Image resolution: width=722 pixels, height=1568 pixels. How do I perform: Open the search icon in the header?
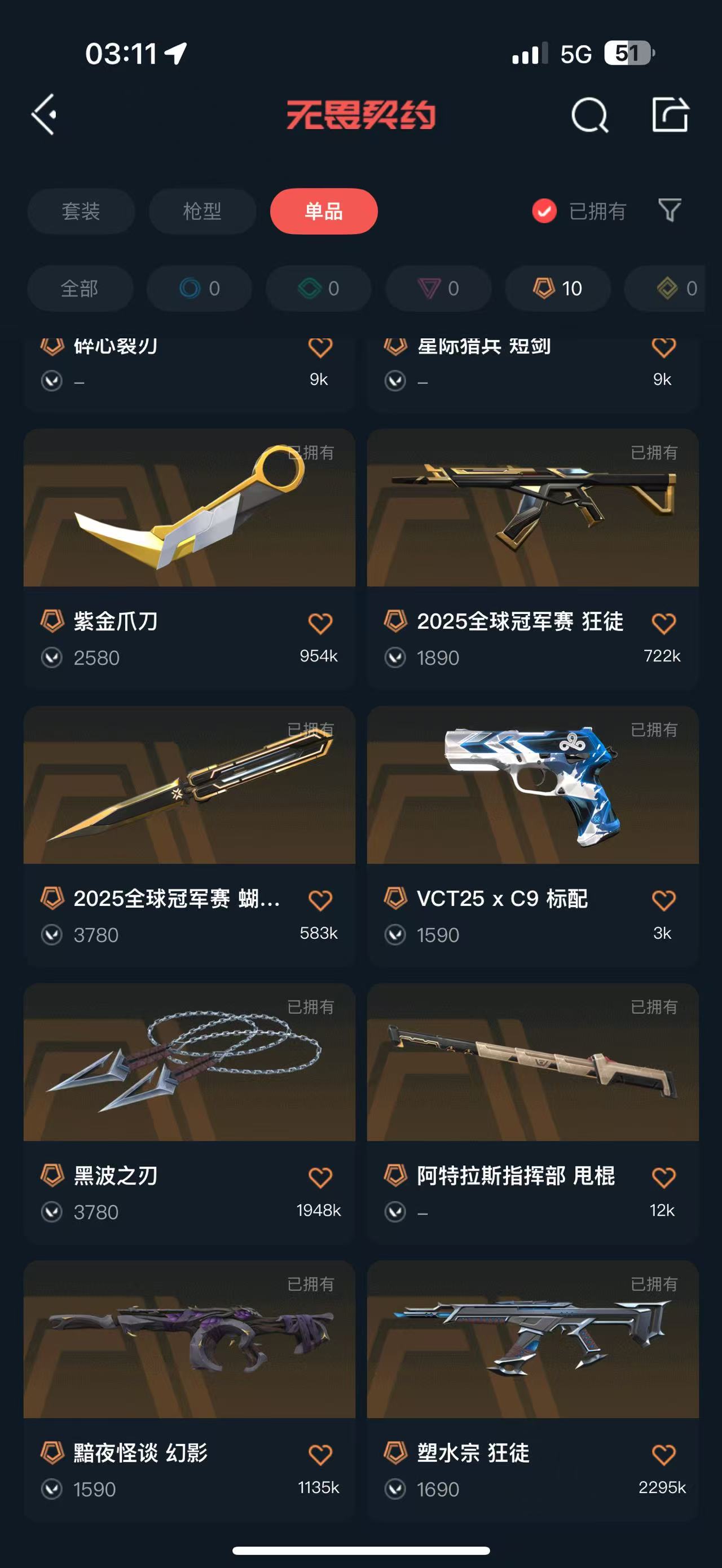589,114
